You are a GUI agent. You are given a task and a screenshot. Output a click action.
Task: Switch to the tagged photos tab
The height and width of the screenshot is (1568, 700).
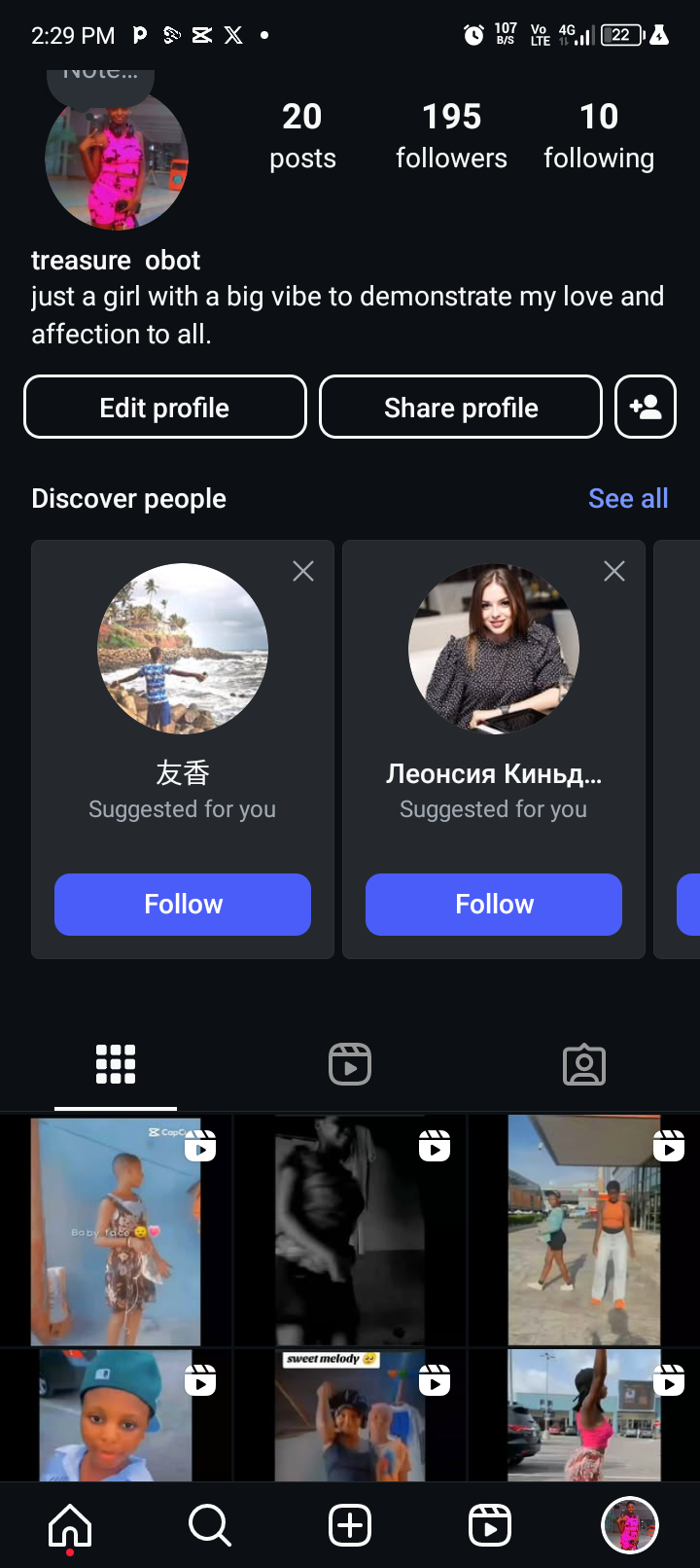click(584, 1064)
